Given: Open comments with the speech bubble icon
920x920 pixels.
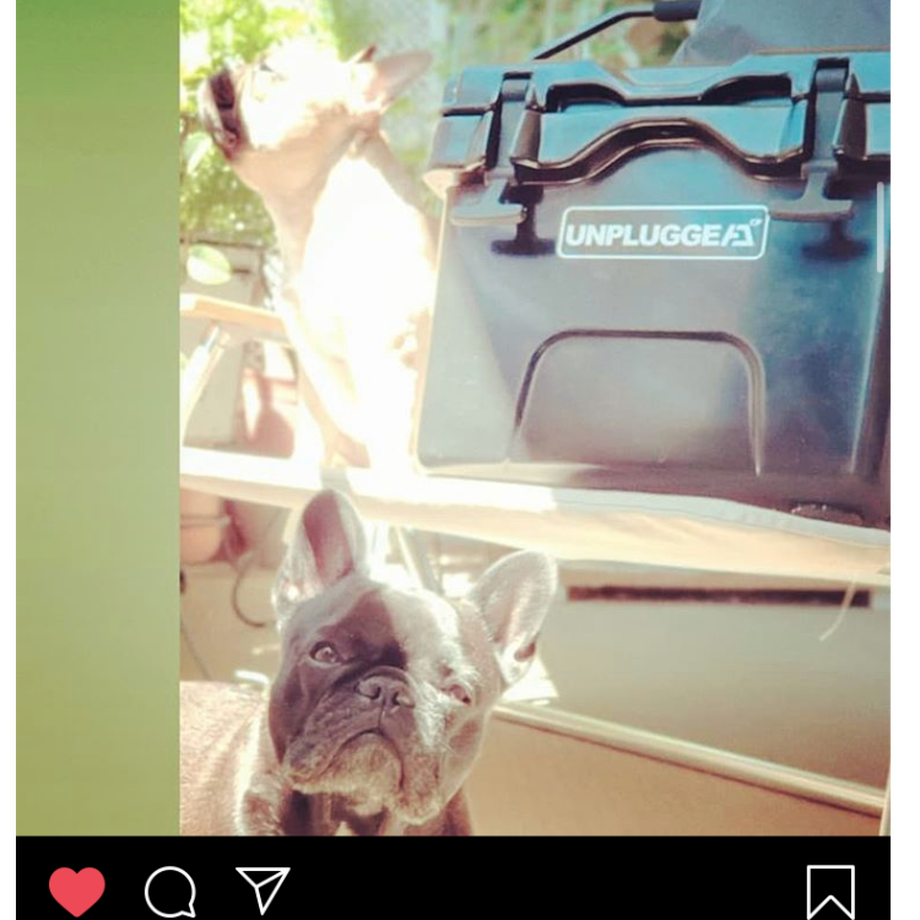Looking at the screenshot, I should [x=170, y=891].
